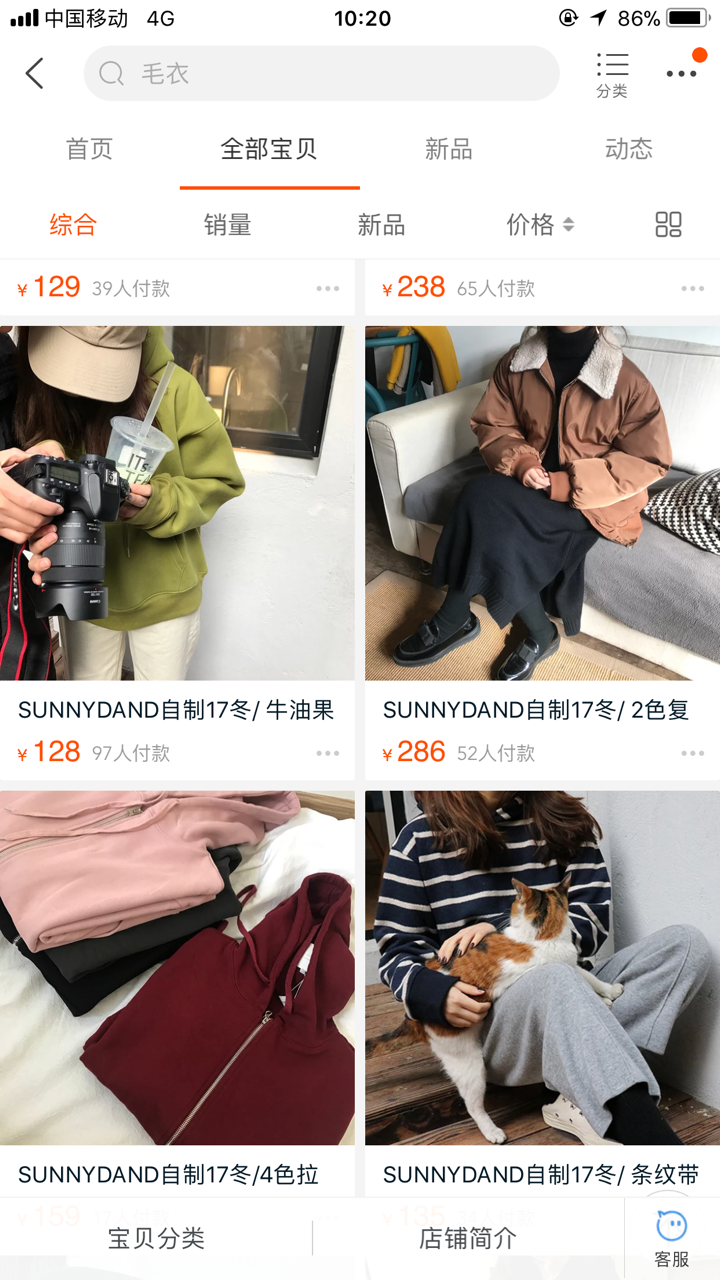Open the 2色复 brown jacket product
720x1280 pixels.
point(542,503)
